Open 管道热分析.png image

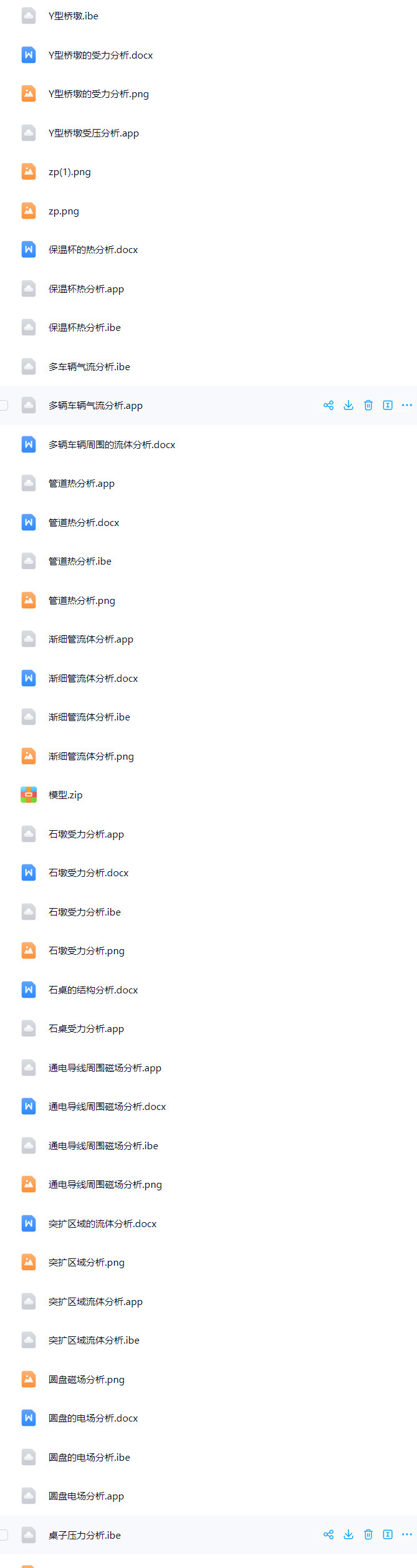coord(82,600)
